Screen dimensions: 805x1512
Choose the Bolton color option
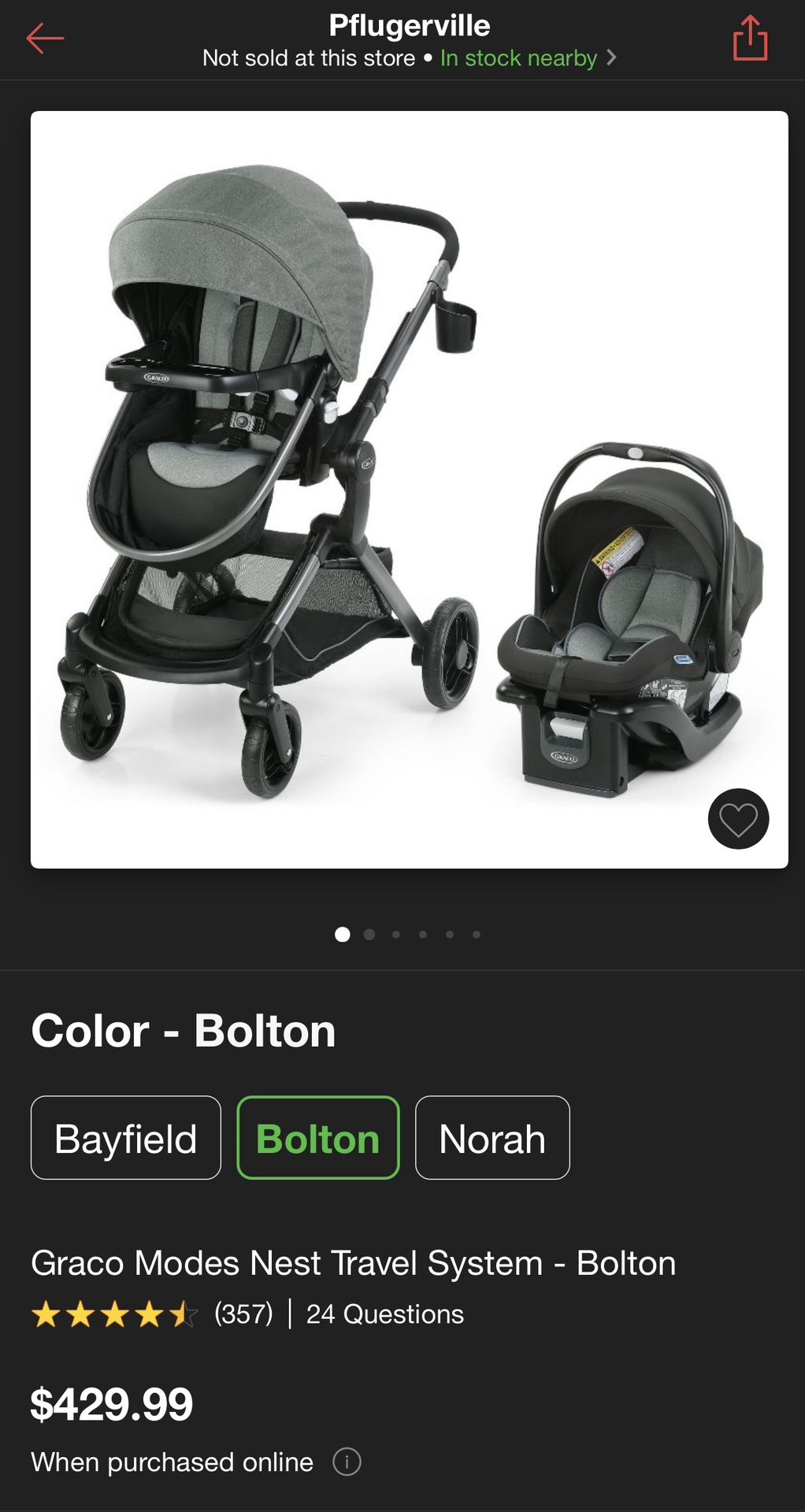[x=318, y=1138]
